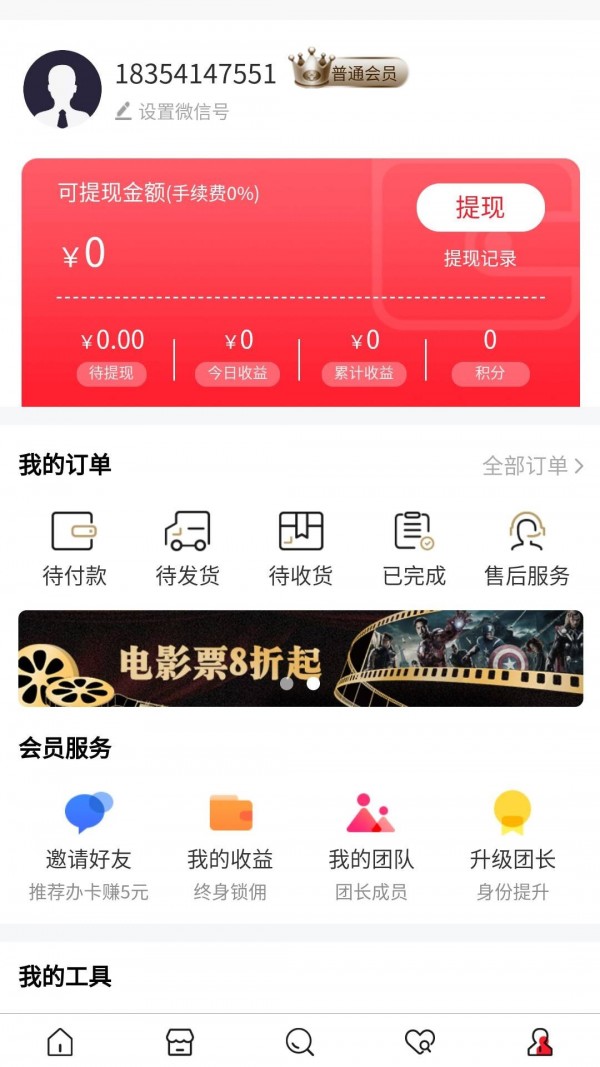Open the search tab
The image size is (600, 1067).
point(300,1042)
